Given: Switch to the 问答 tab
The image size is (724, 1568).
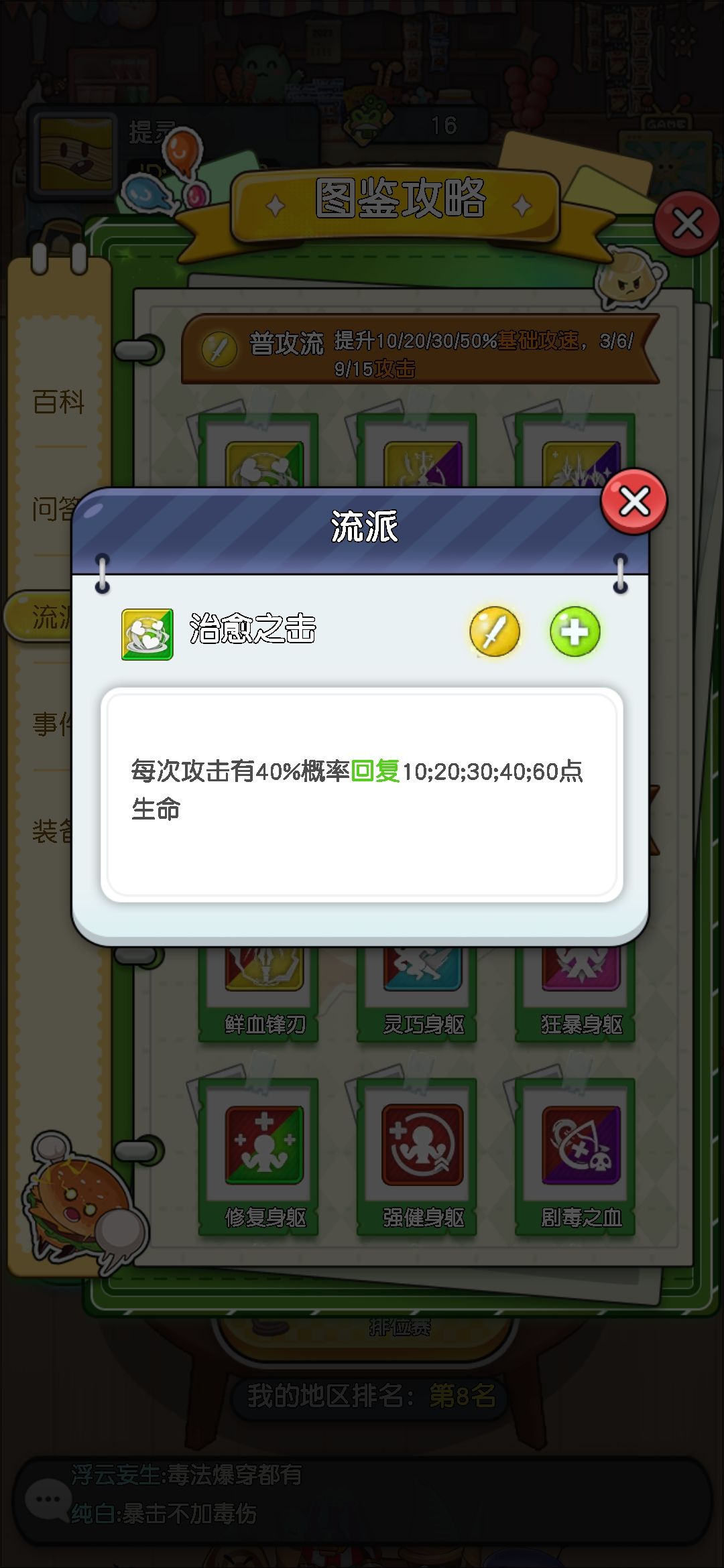Looking at the screenshot, I should (x=55, y=507).
